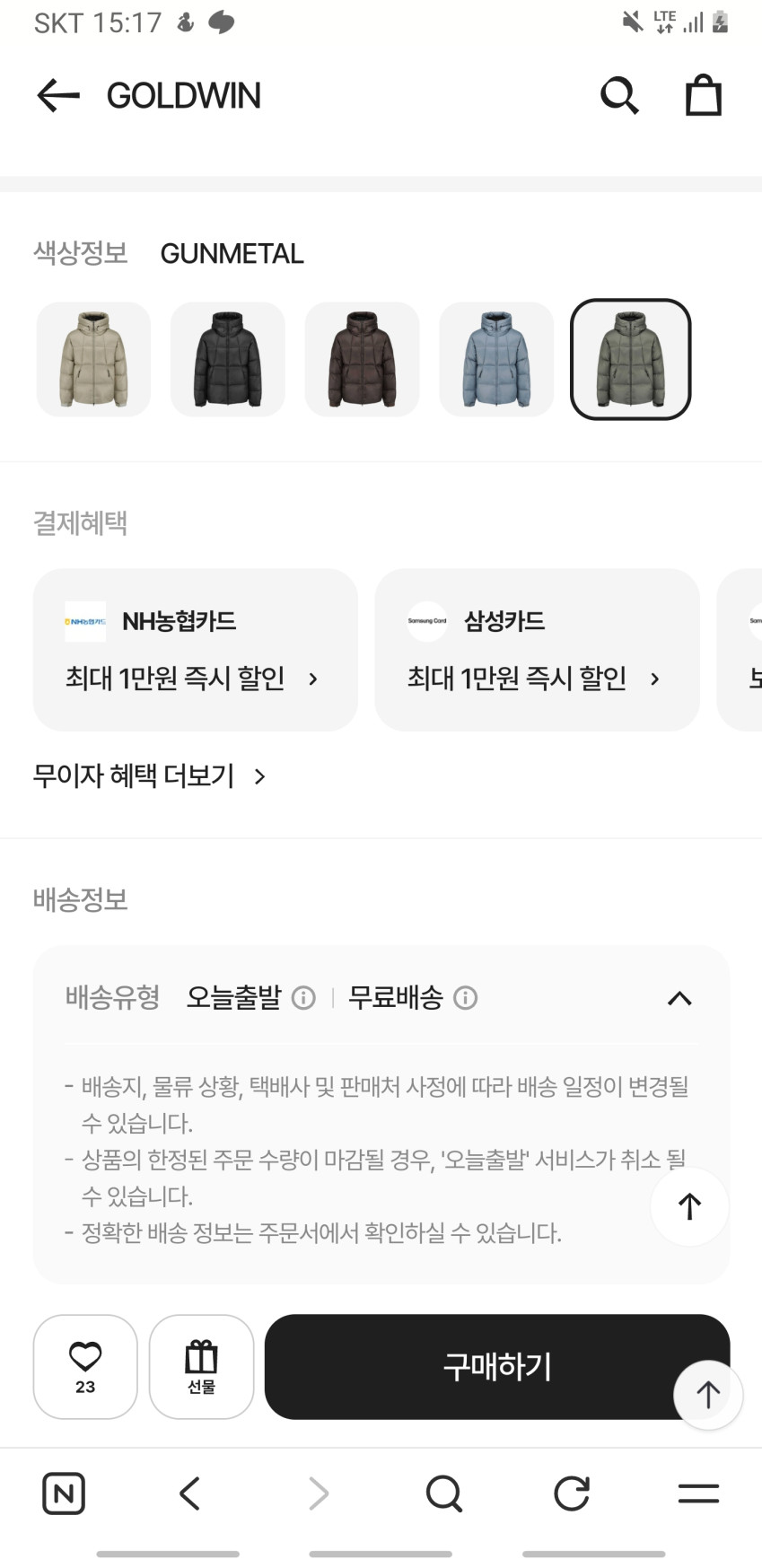Open the shopping bag

tap(704, 95)
